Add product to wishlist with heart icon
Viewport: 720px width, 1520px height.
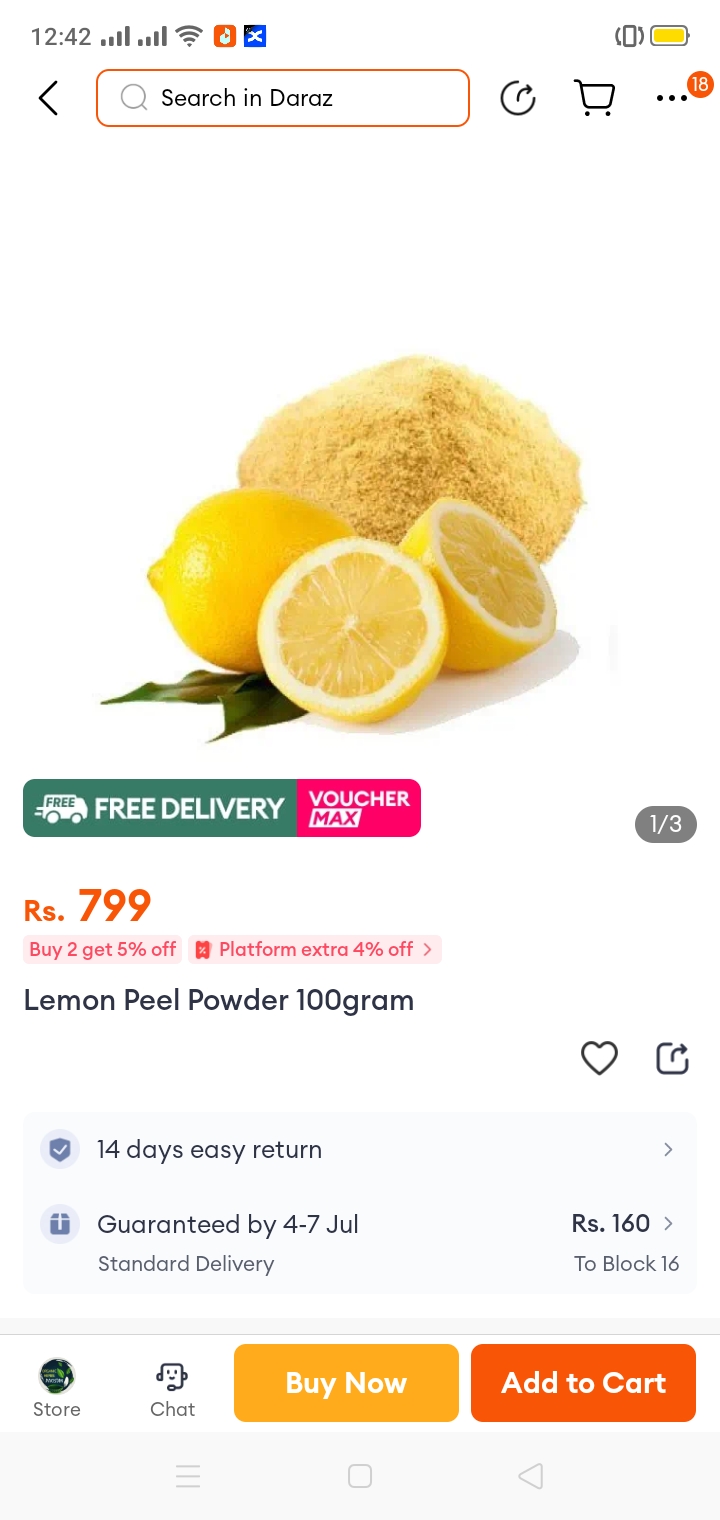tap(599, 1058)
